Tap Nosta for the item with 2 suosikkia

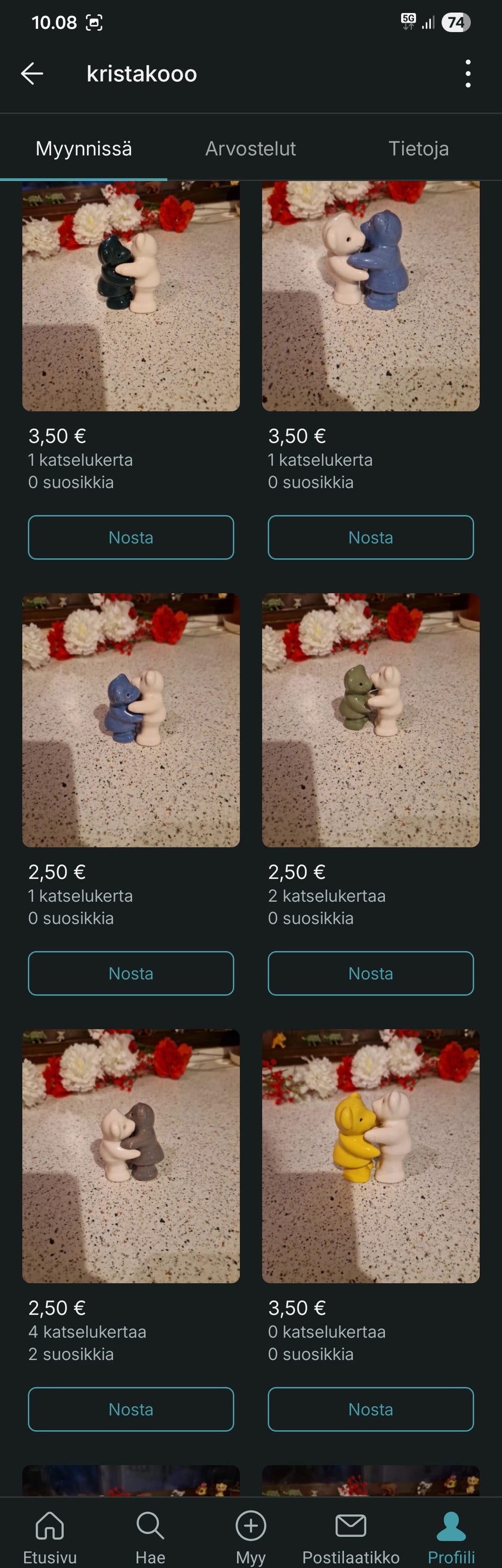pyautogui.click(x=131, y=1409)
